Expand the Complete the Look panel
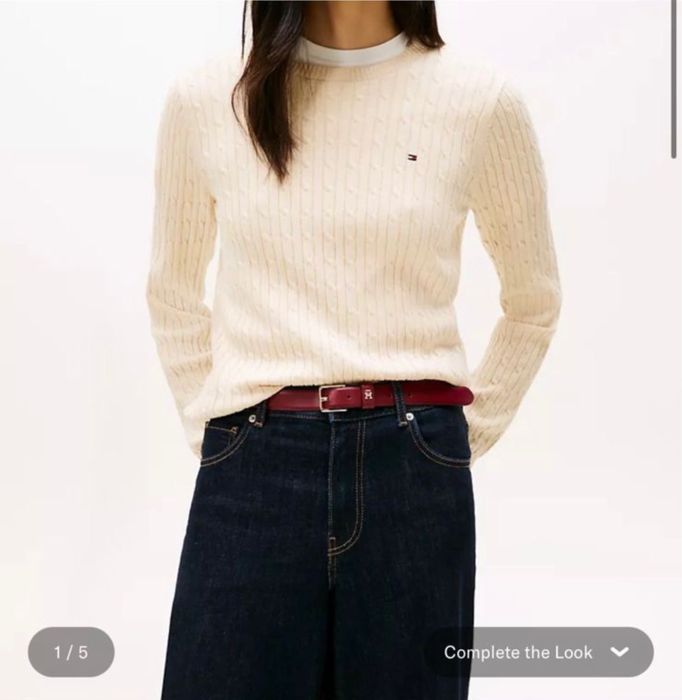 click(537, 652)
